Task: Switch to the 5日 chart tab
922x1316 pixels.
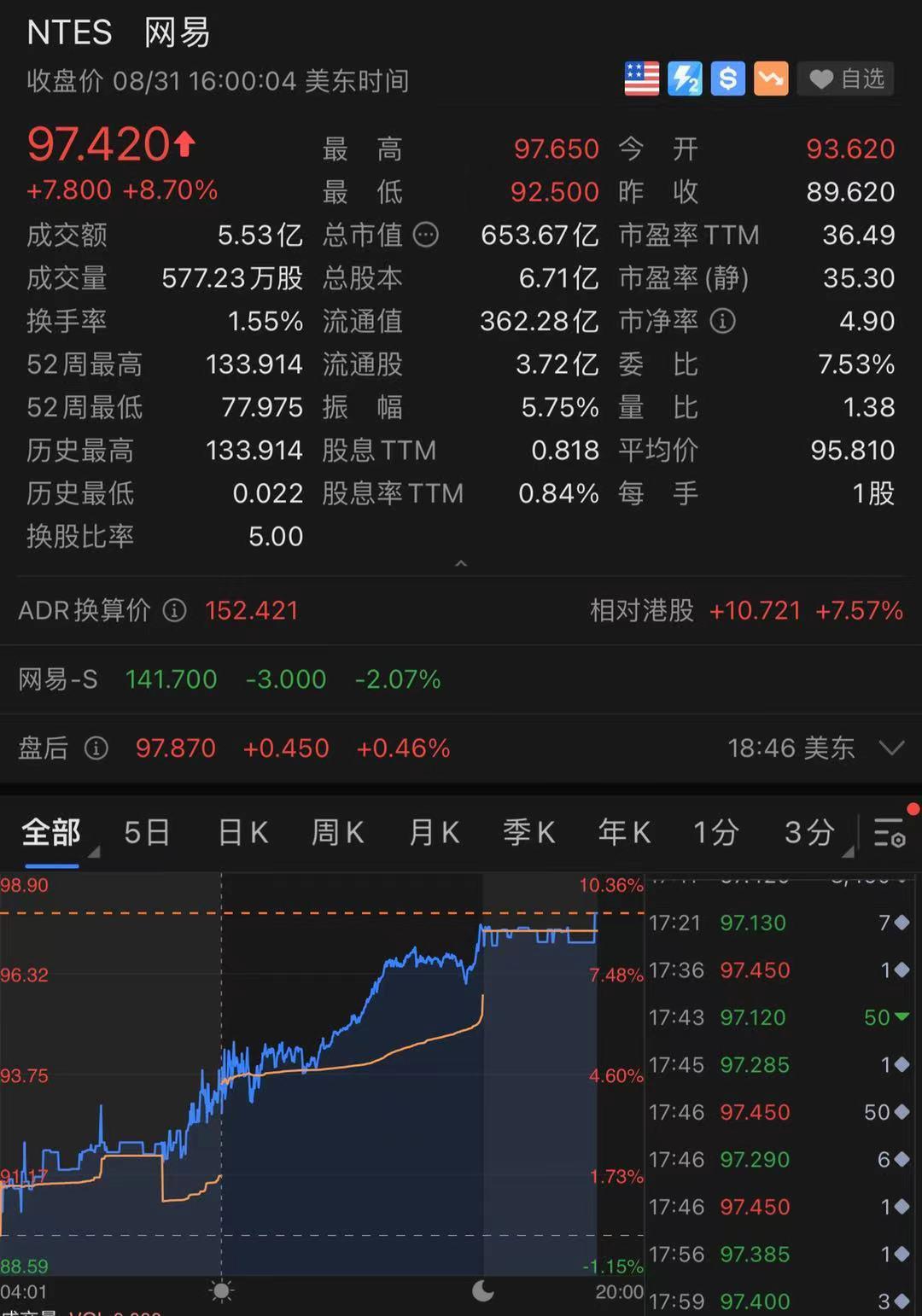Action: [146, 832]
